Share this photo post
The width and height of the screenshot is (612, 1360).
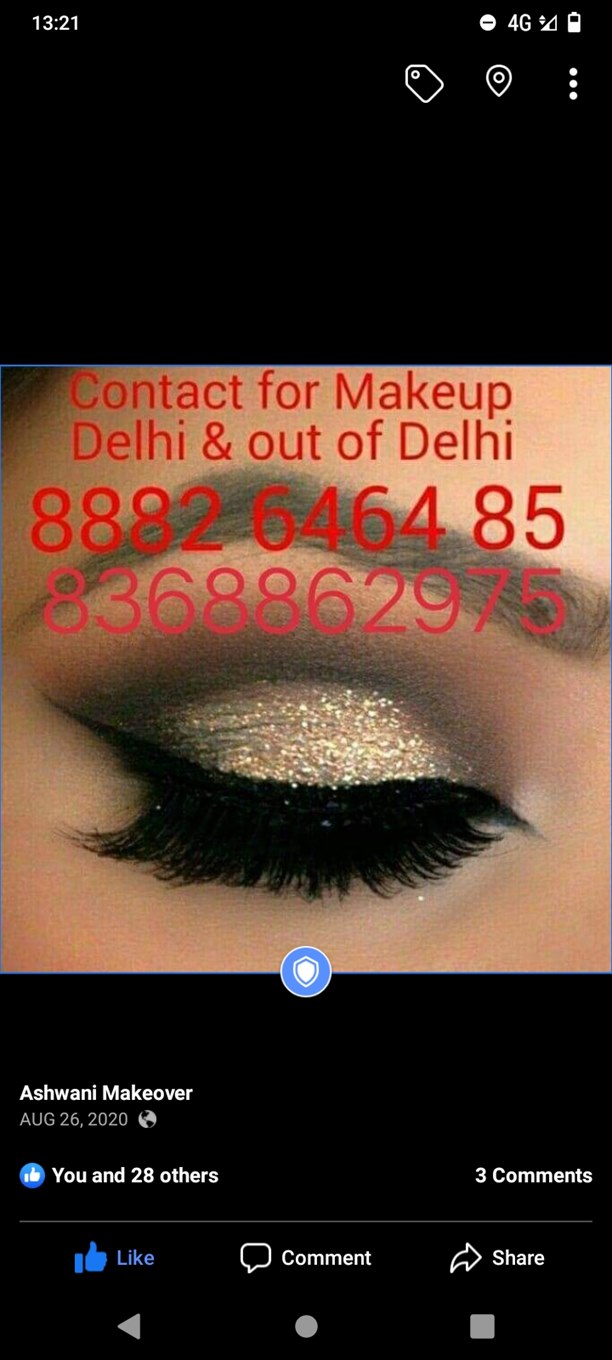click(x=497, y=1257)
